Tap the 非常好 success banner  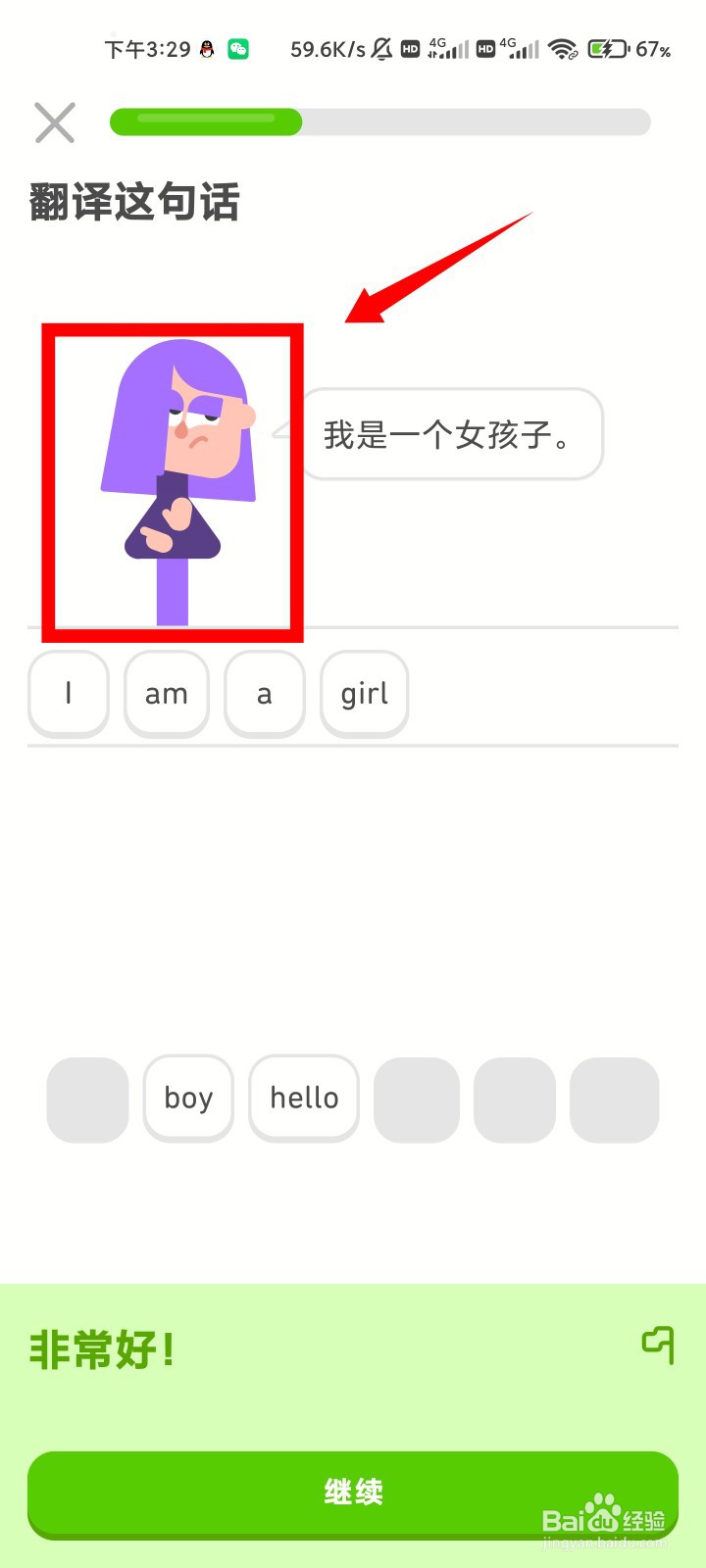click(x=101, y=1349)
